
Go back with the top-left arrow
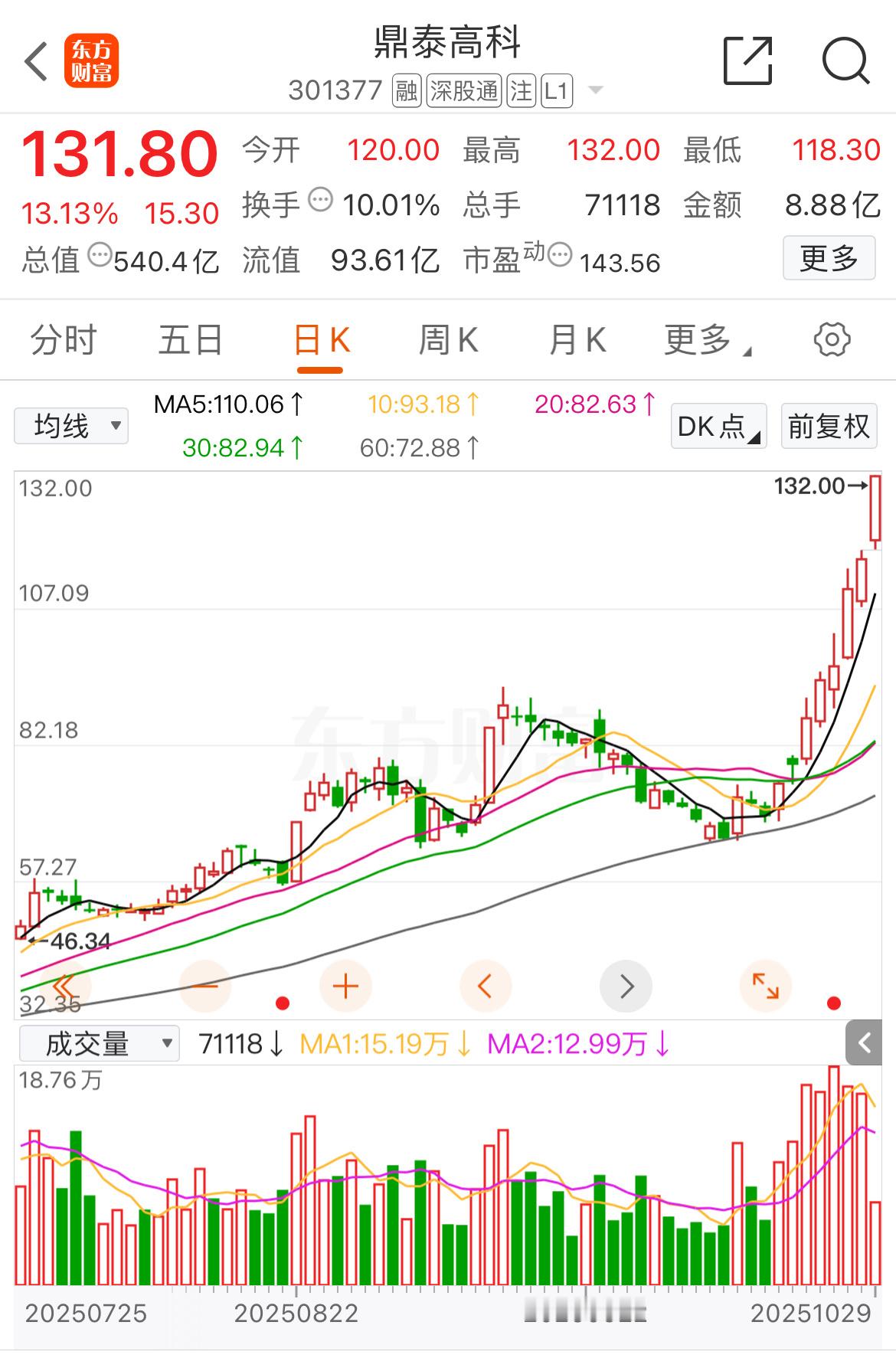point(36,61)
